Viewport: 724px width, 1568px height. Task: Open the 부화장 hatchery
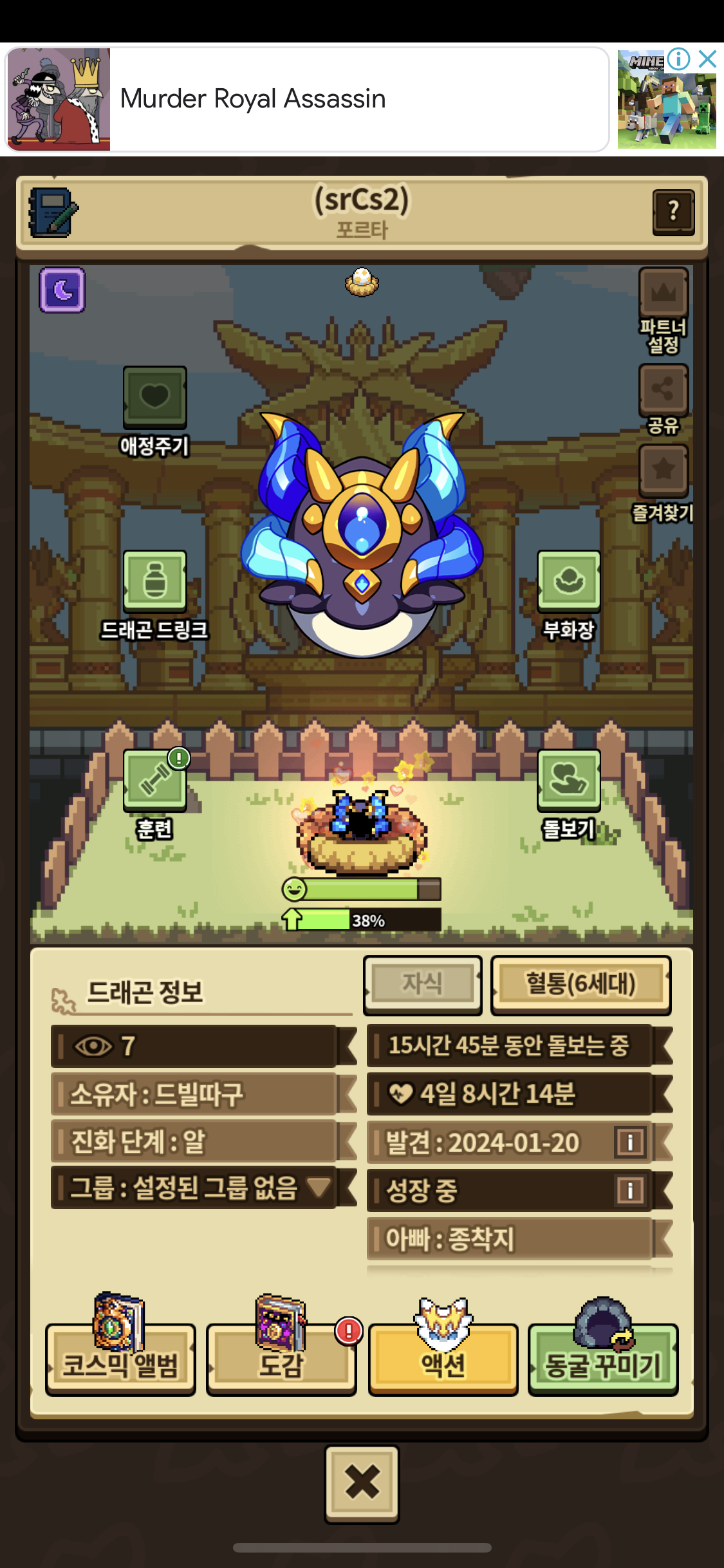coord(569,581)
